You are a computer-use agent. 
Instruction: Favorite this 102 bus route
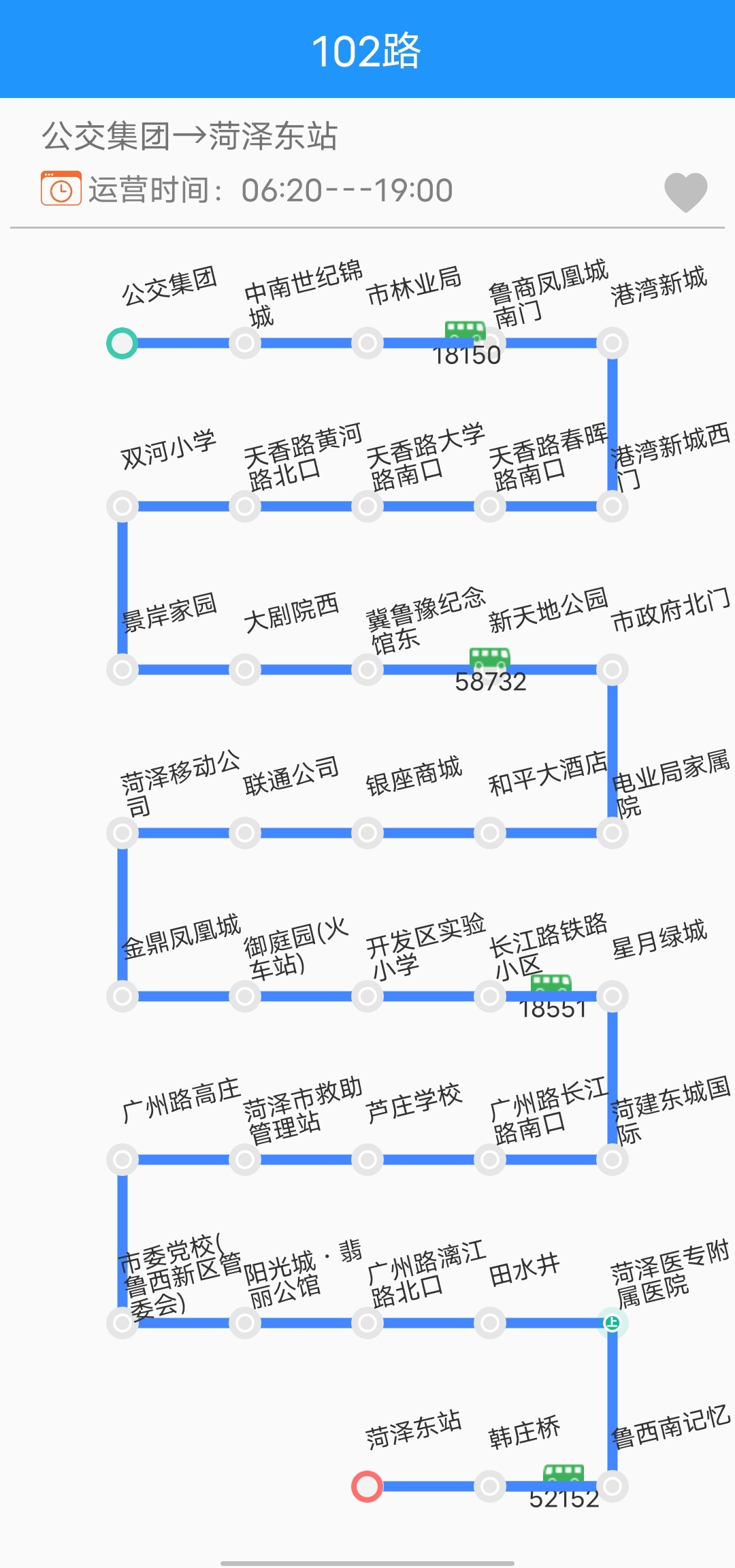685,192
